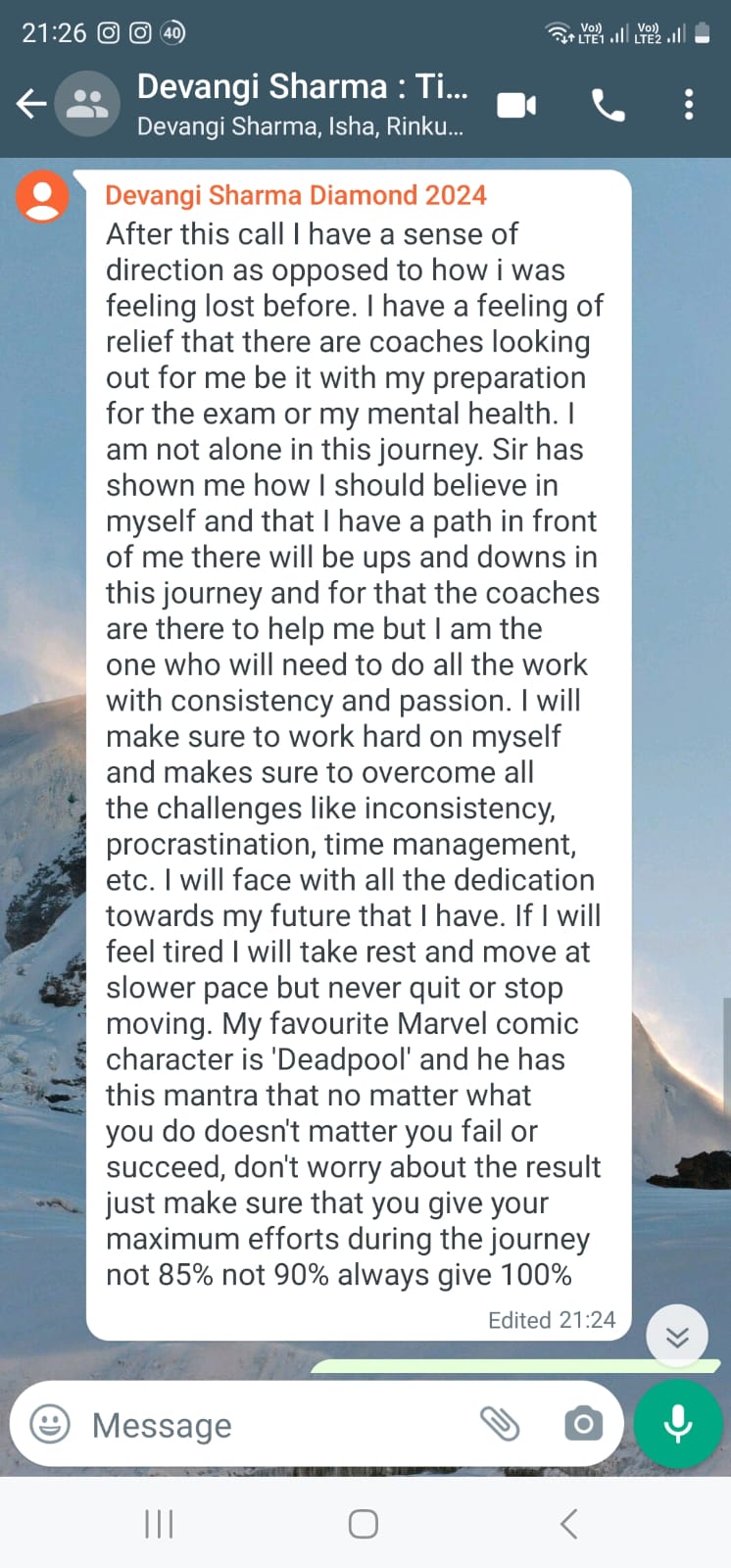Viewport: 731px width, 1568px height.
Task: Tap the group name Devangi Sharma : Ti...
Action: click(294, 86)
